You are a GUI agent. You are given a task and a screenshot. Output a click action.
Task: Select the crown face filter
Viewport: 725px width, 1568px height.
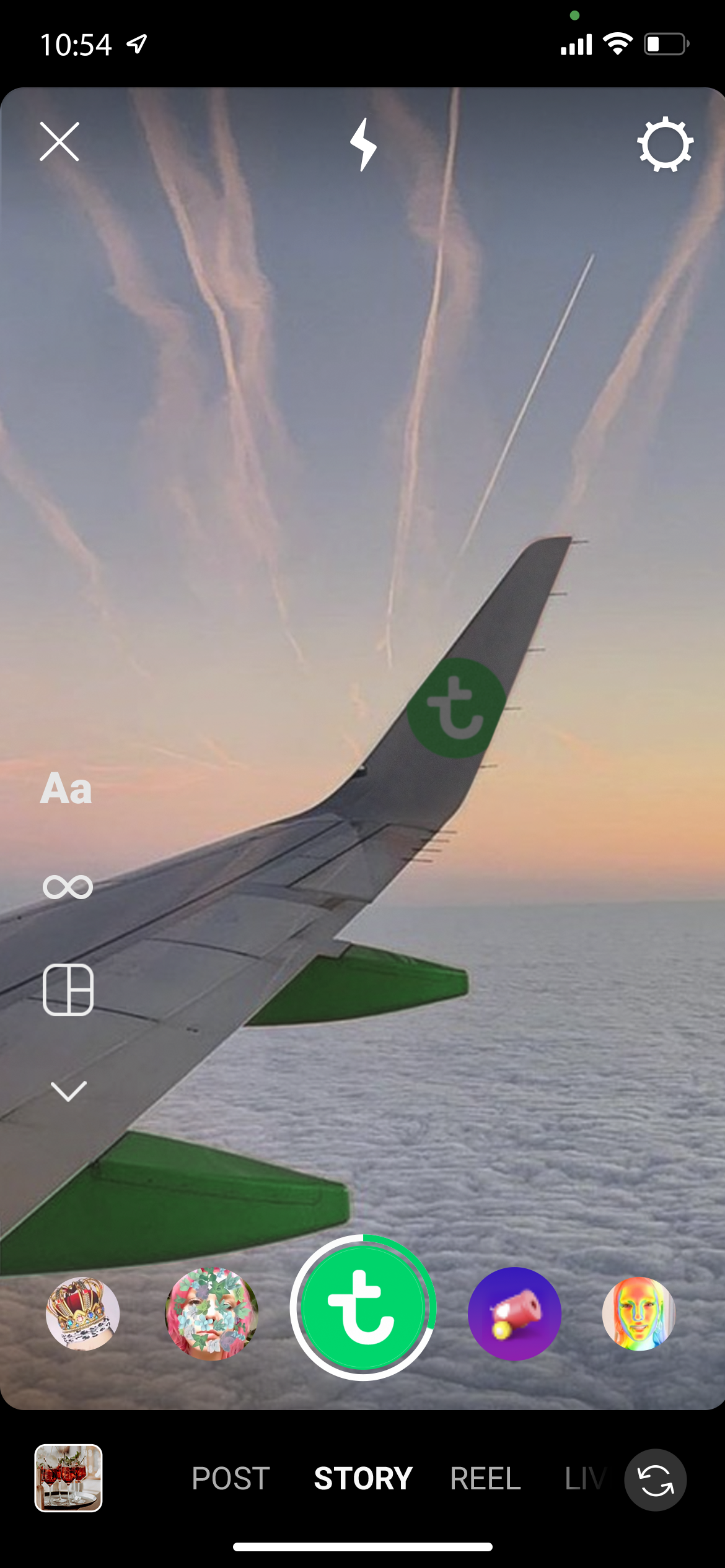pos(83,1313)
